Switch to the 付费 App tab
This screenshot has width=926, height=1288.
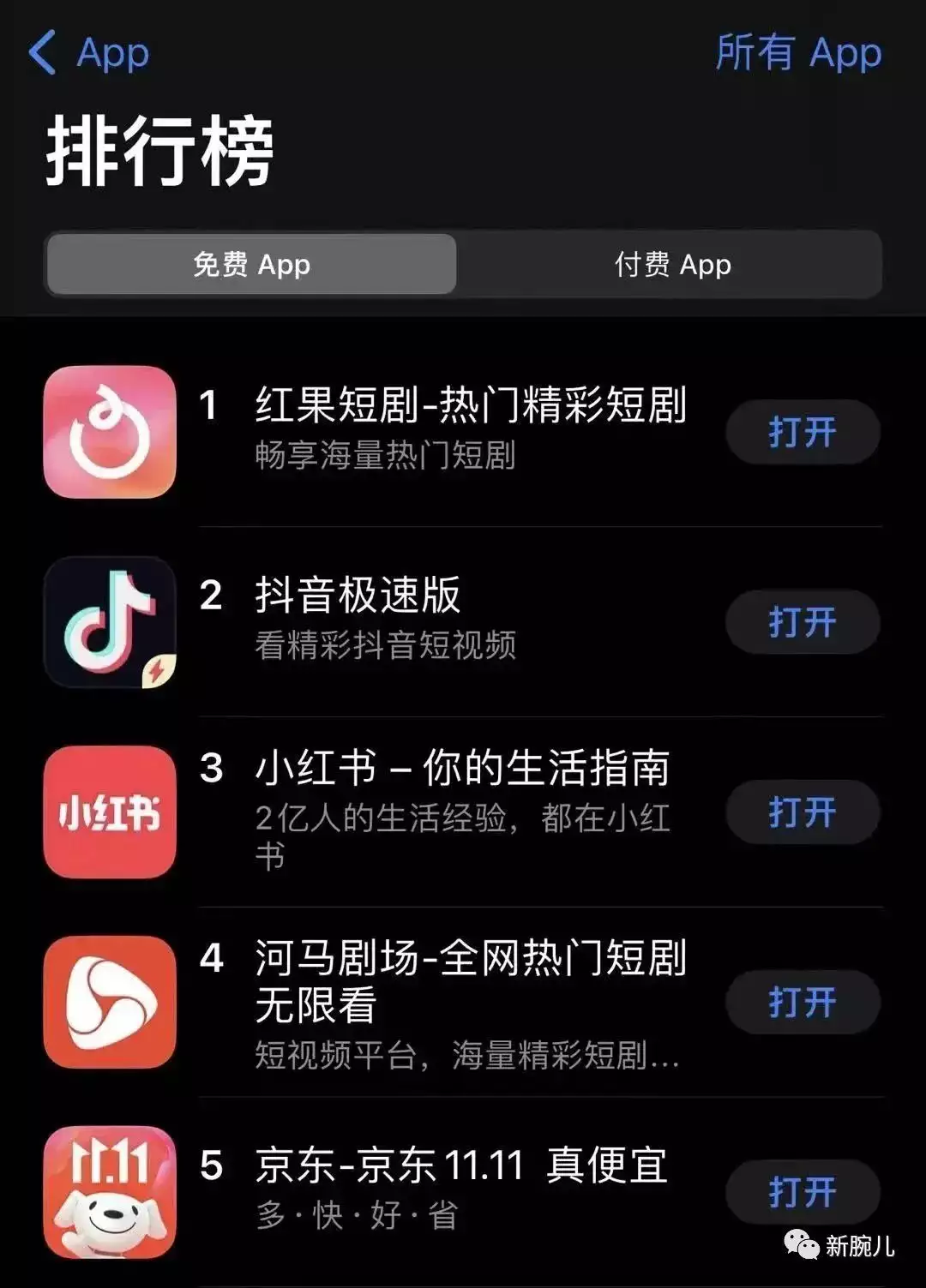(672, 265)
